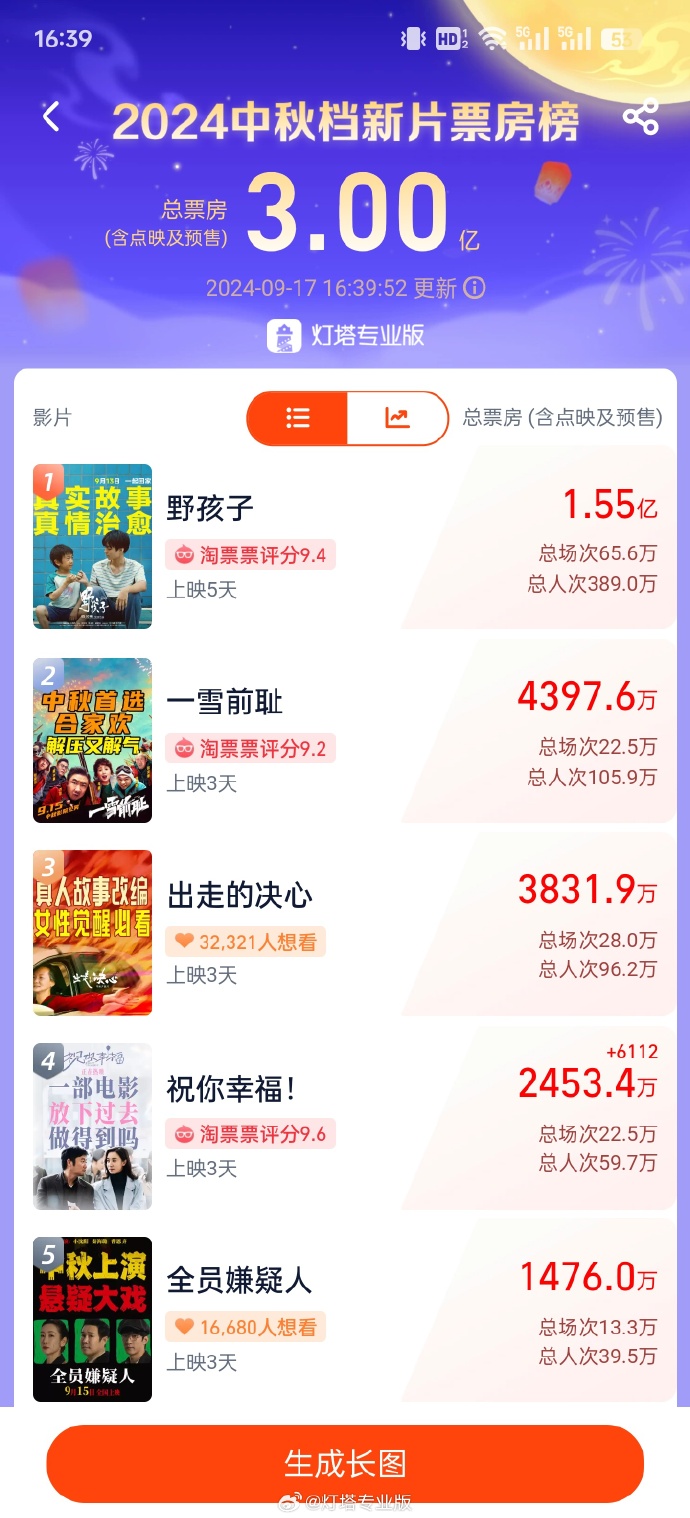Switch to the trend chart view
The height and width of the screenshot is (1518, 690).
pyautogui.click(x=397, y=418)
